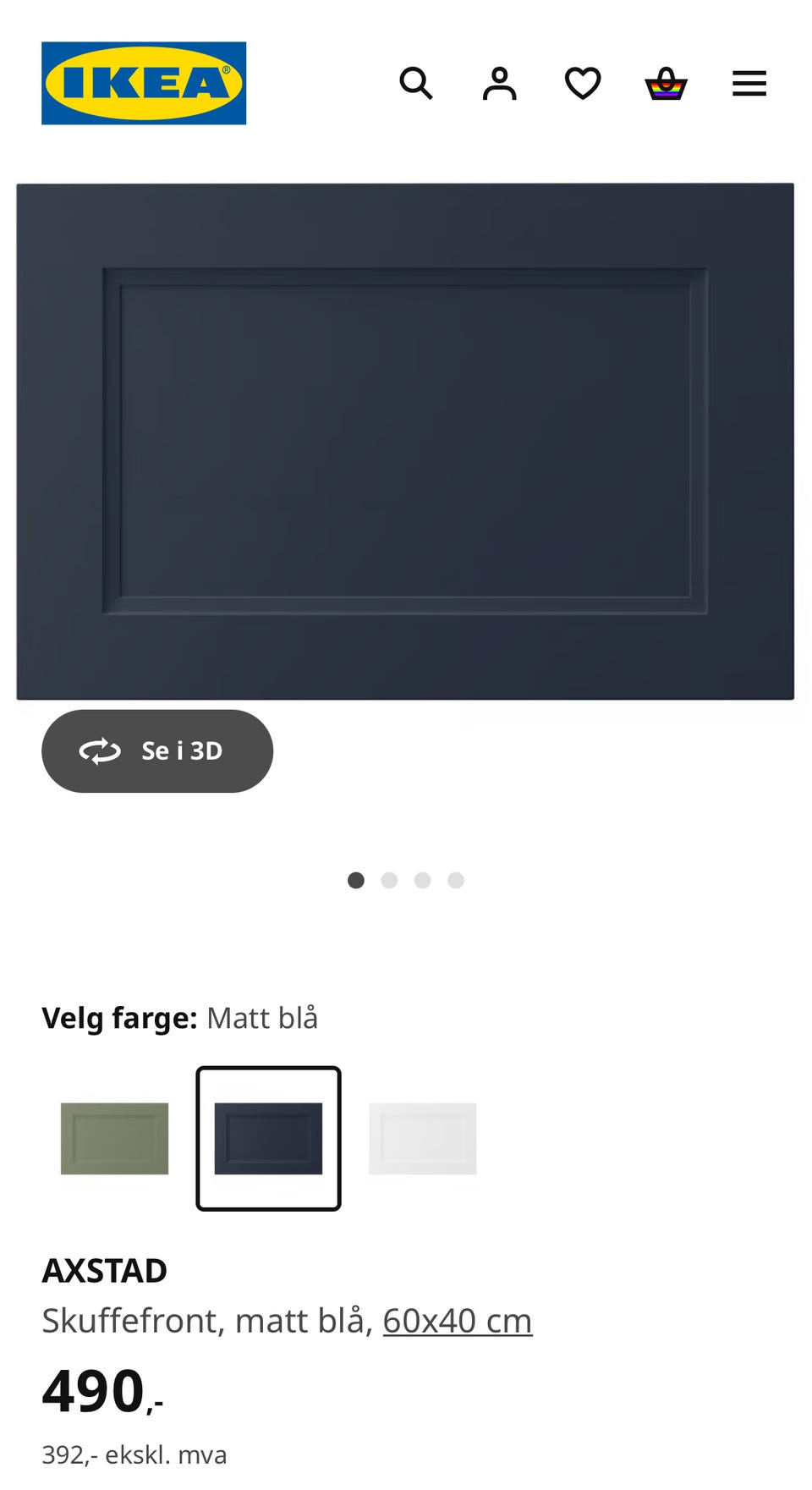Image resolution: width=812 pixels, height=1490 pixels.
Task: Open the wishlist favorites heart
Action: coord(583,83)
